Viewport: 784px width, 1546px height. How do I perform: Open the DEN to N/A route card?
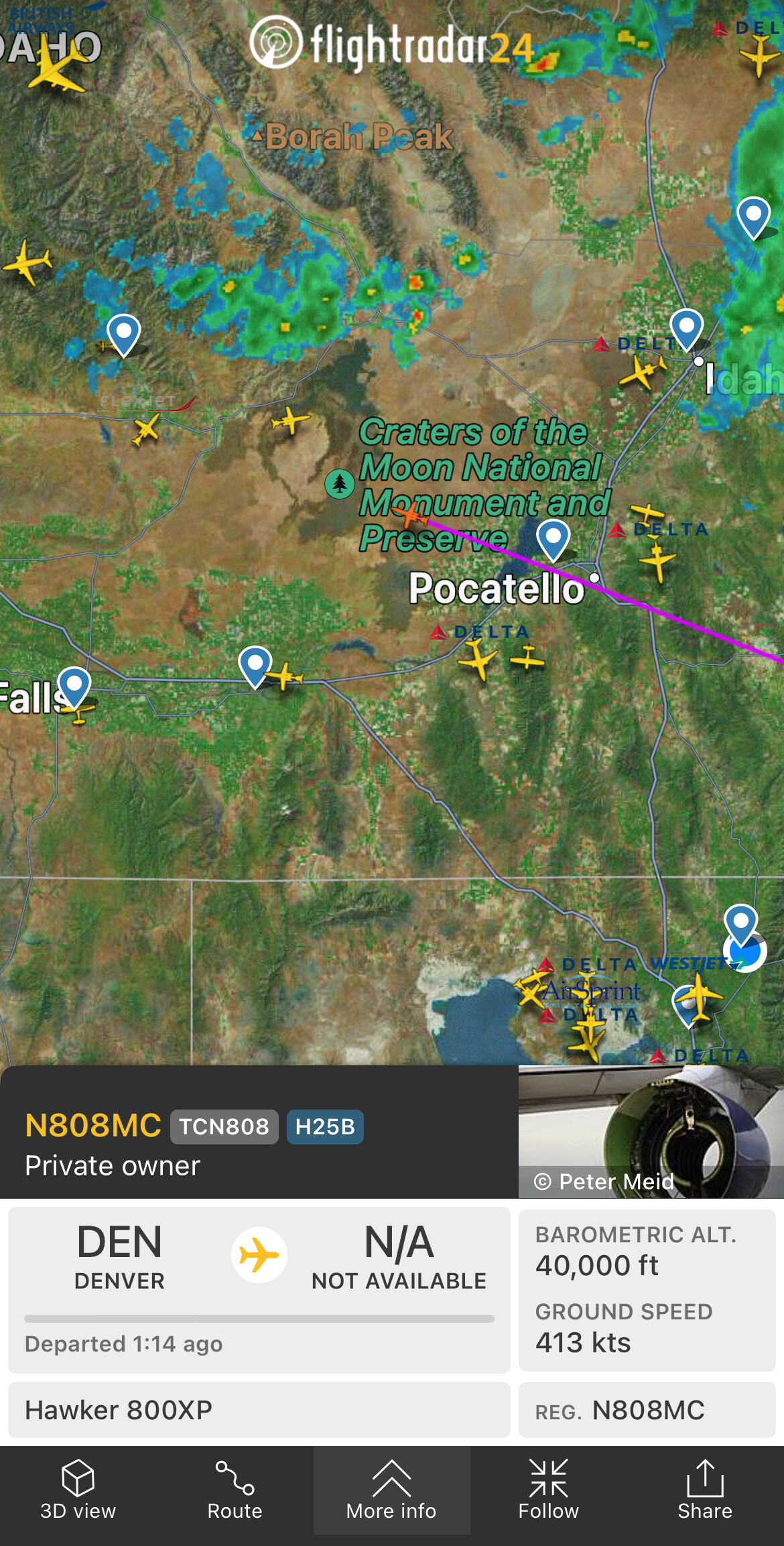pyautogui.click(x=259, y=1289)
